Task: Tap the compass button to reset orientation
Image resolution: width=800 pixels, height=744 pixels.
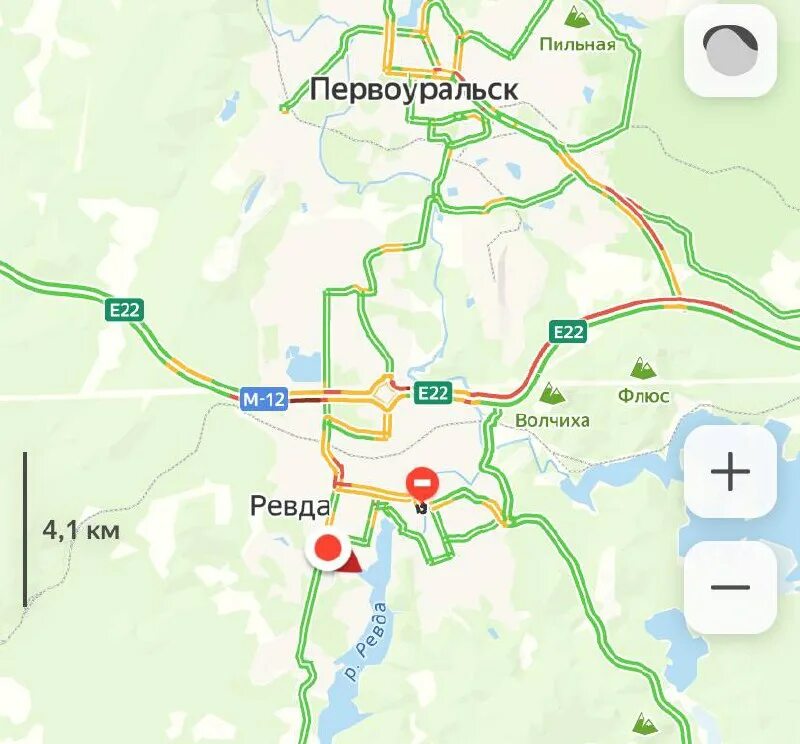Action: point(730,51)
